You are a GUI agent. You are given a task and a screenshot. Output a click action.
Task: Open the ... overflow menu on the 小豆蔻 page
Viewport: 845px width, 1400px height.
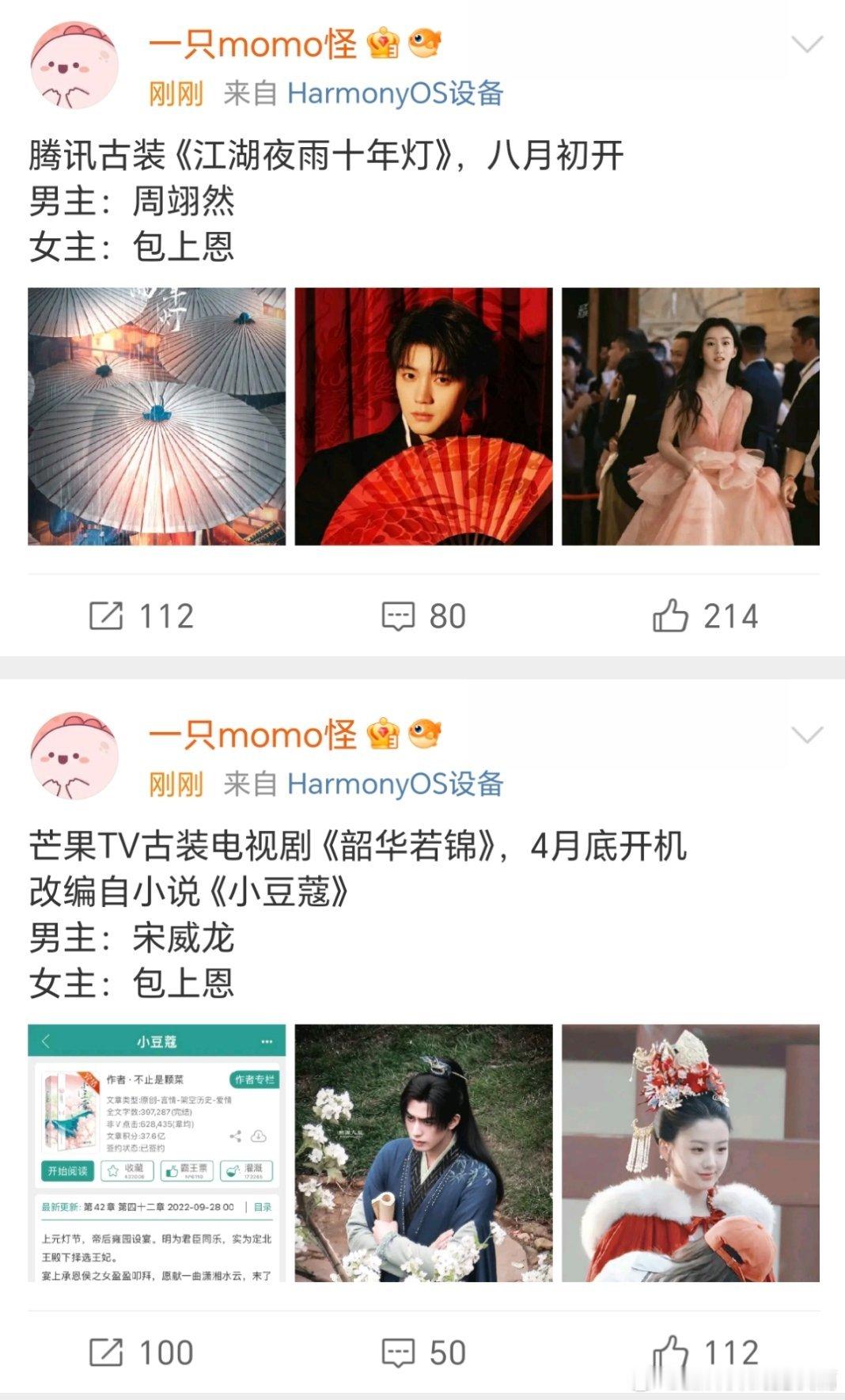(x=266, y=1043)
